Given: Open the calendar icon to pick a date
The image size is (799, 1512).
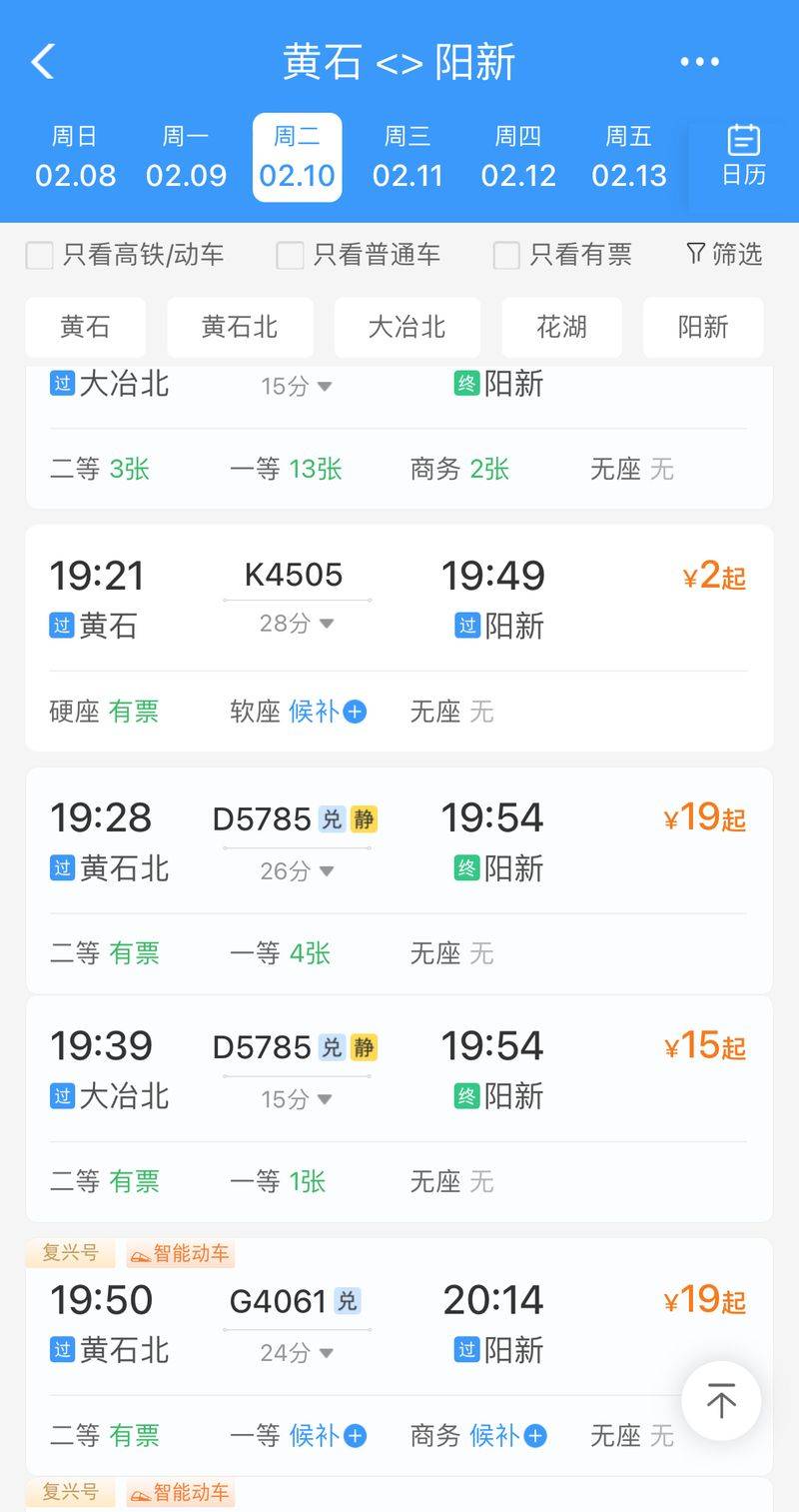Looking at the screenshot, I should 743,157.
